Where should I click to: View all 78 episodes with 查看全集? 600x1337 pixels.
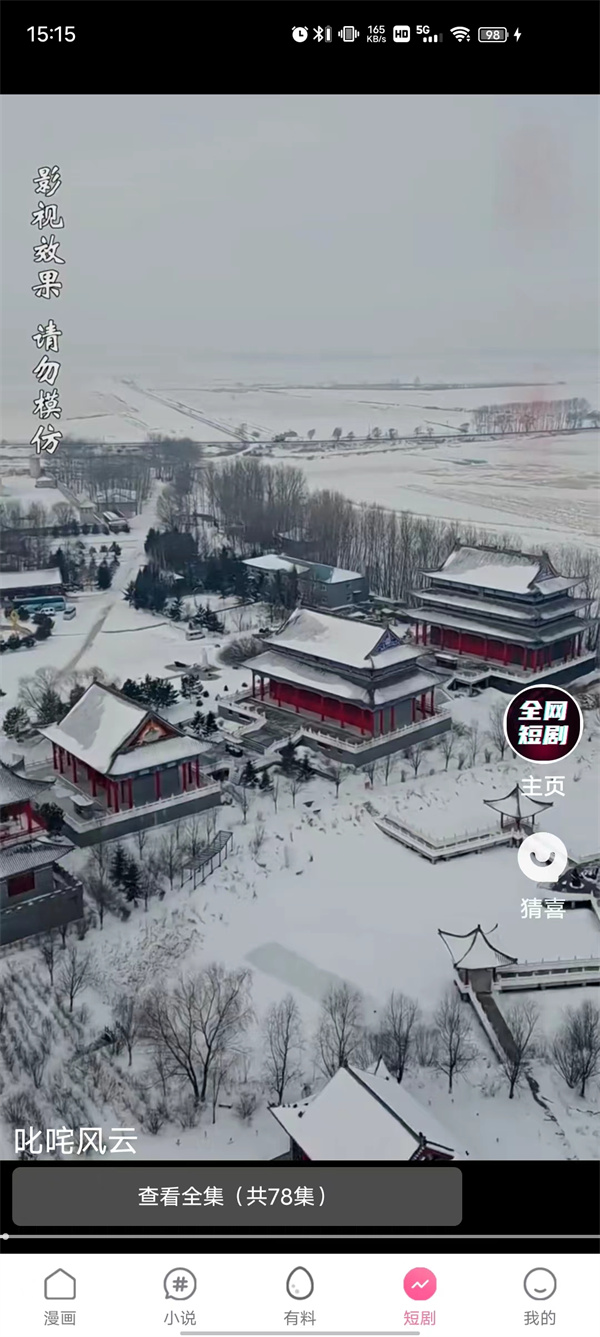[x=237, y=1196]
